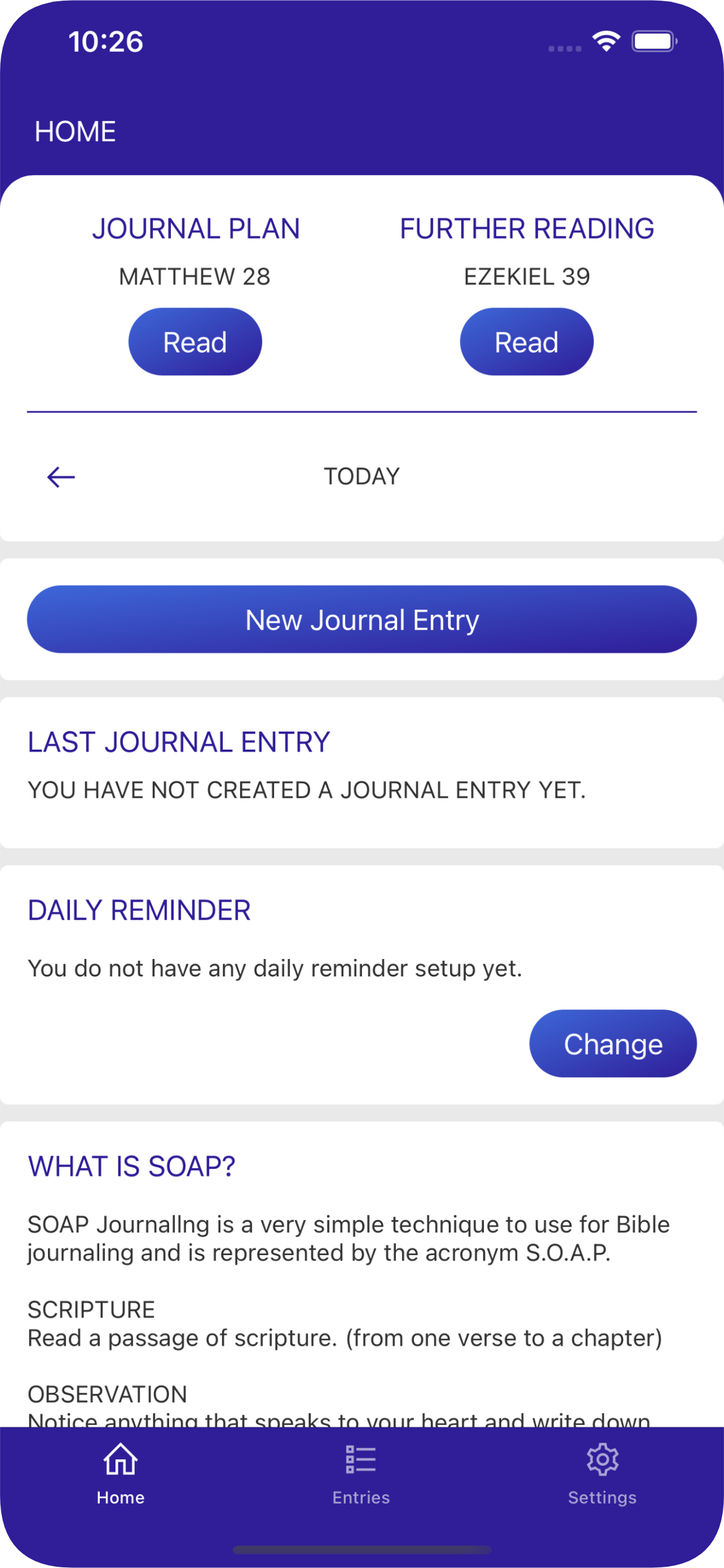
Task: Open the Settings tab
Action: [602, 1474]
